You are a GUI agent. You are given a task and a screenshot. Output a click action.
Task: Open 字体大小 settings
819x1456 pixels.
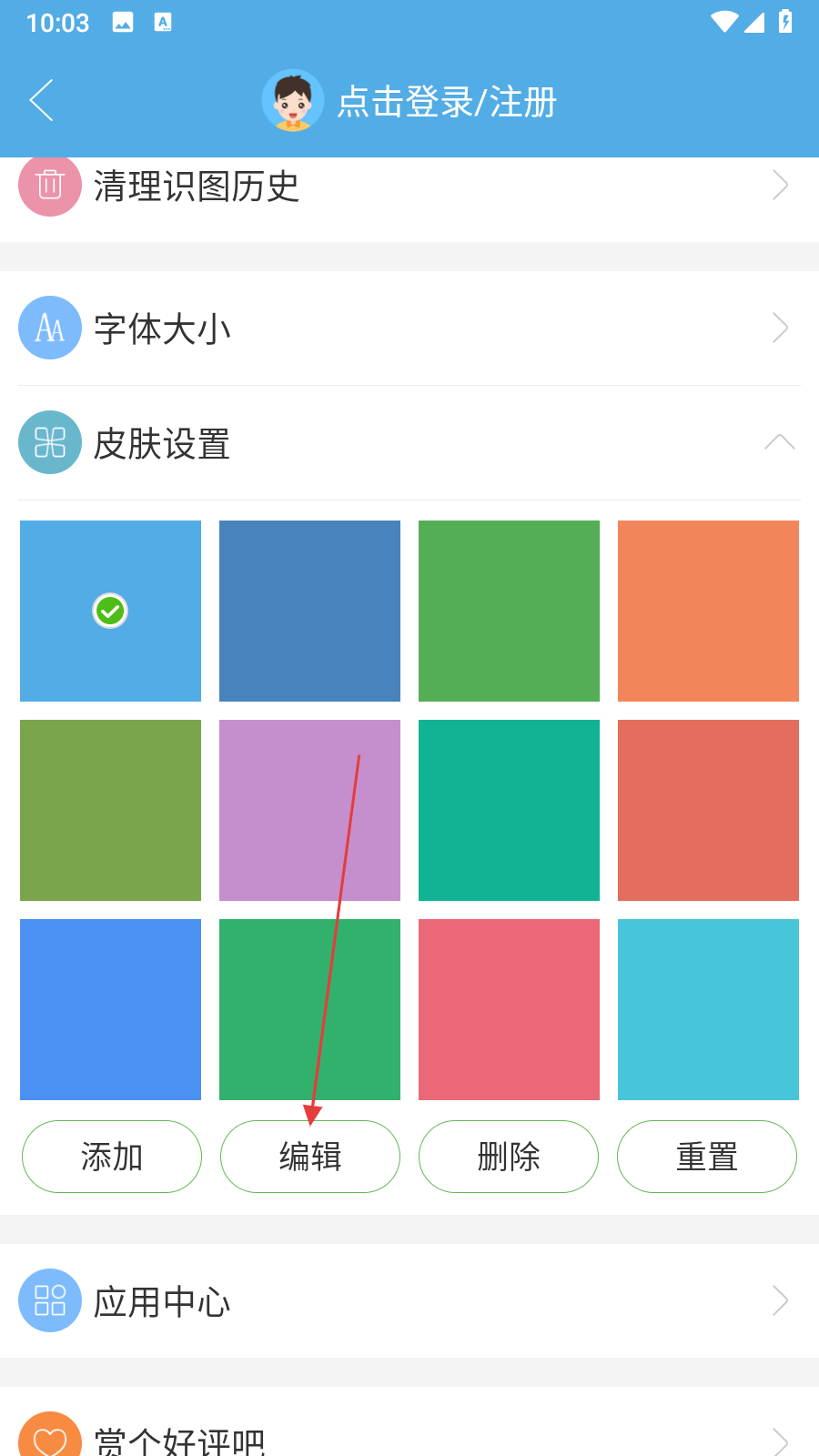(x=409, y=329)
